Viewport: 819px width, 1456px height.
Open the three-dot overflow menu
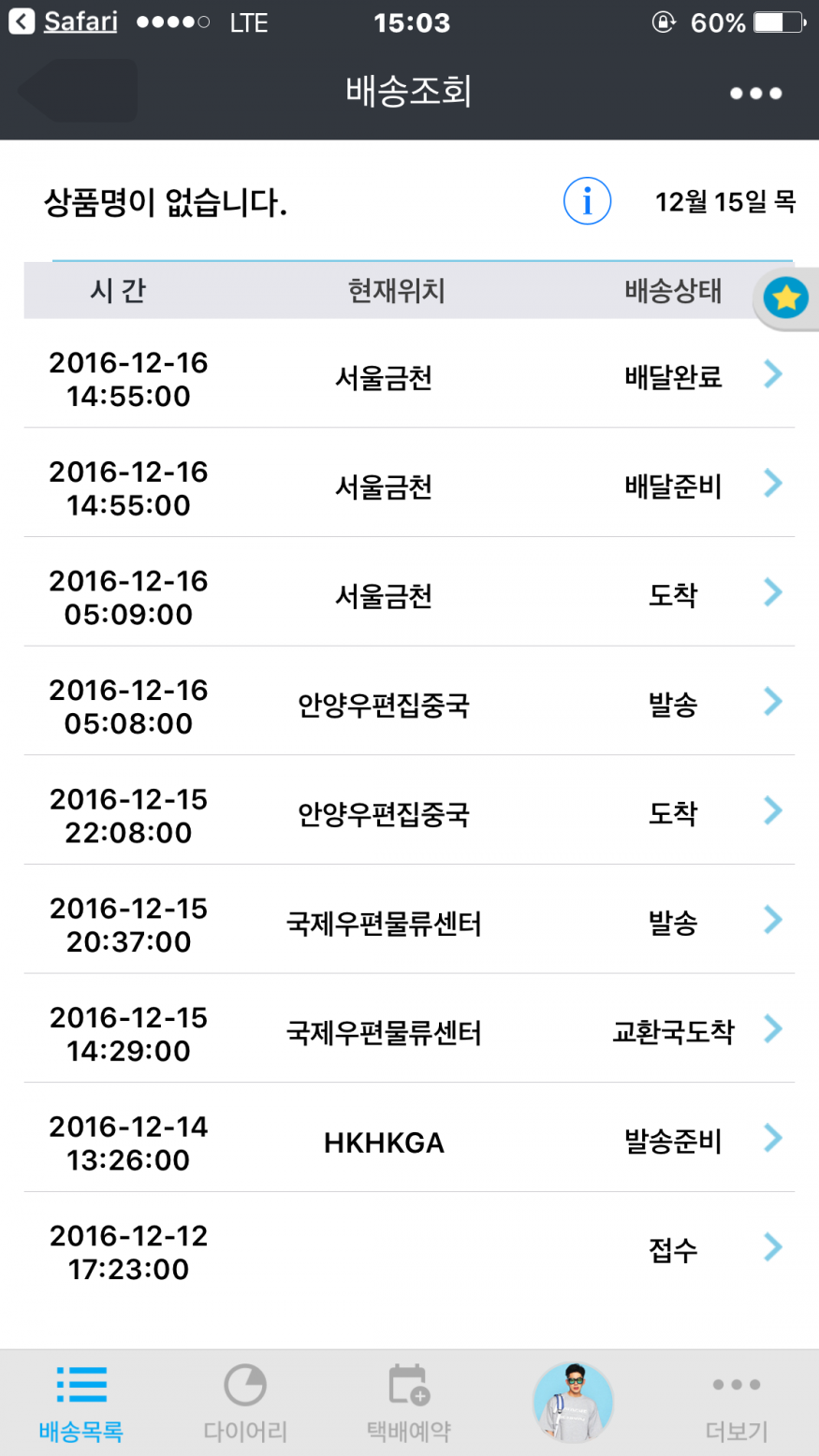(755, 93)
